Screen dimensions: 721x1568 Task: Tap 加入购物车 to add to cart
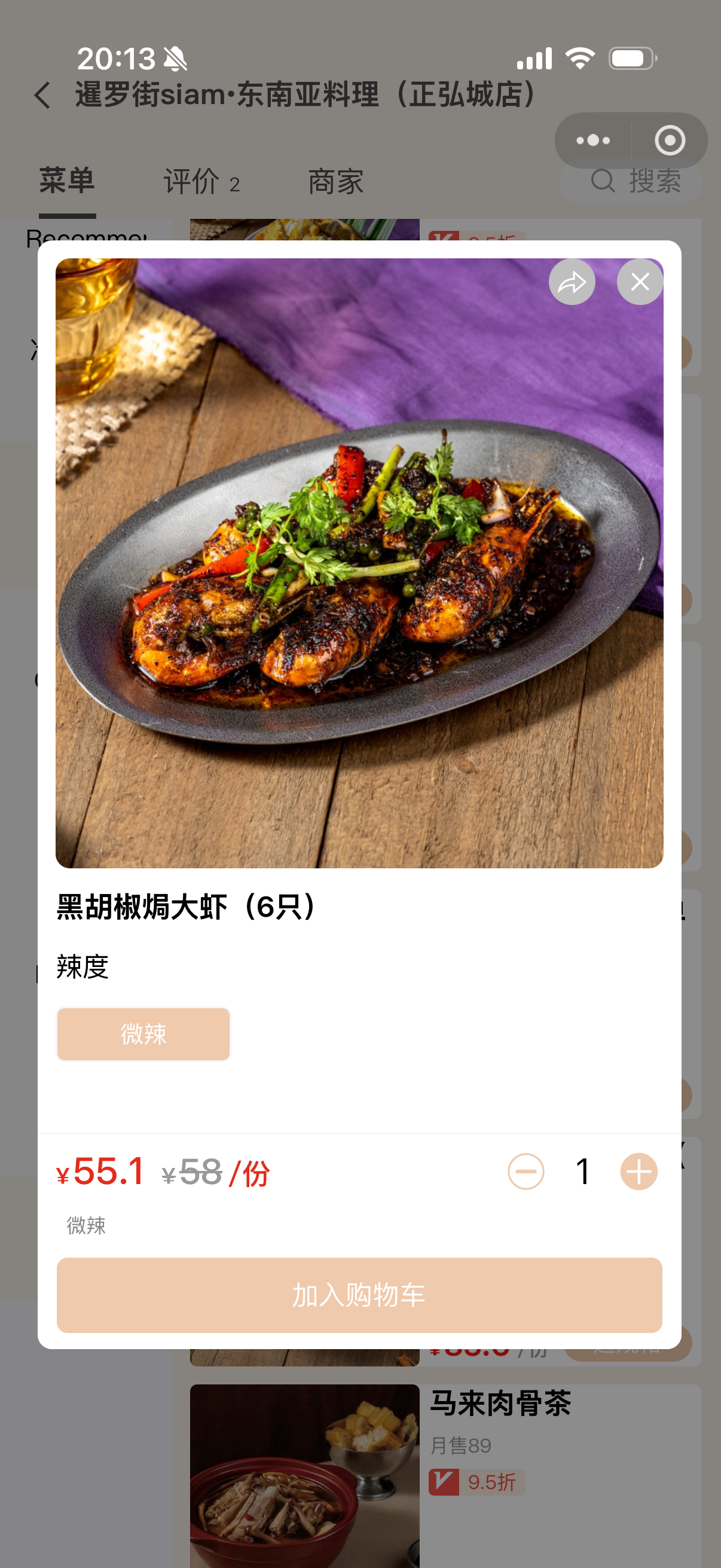tap(359, 1295)
